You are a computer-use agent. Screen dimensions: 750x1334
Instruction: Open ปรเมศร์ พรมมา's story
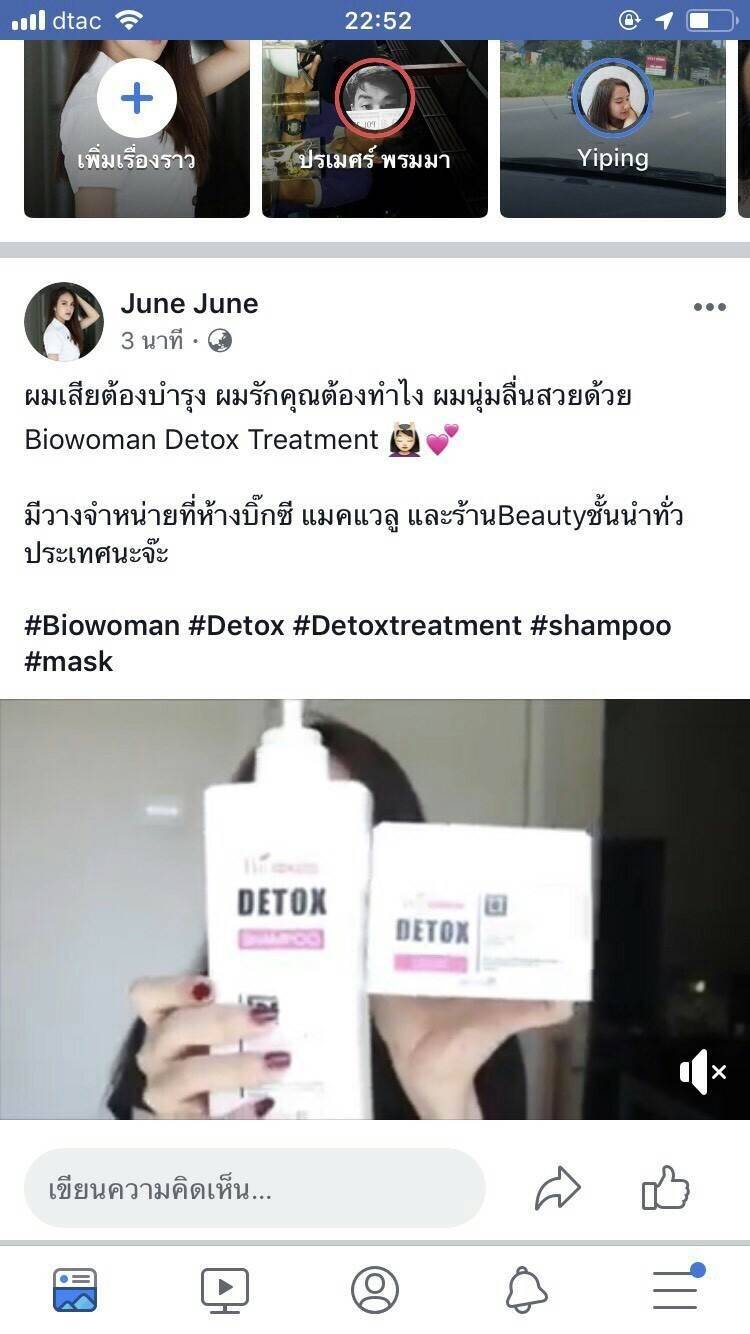pos(375,128)
